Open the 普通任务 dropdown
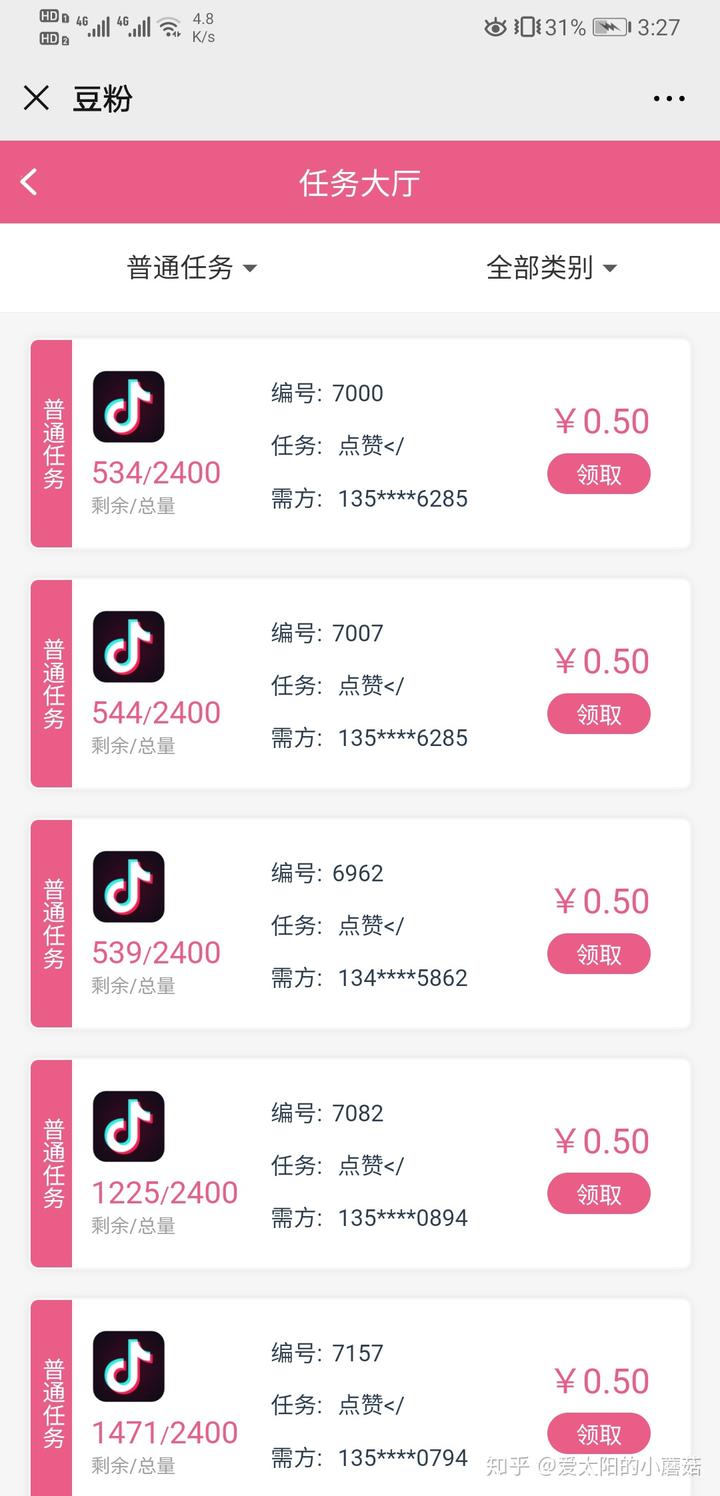 tap(180, 268)
